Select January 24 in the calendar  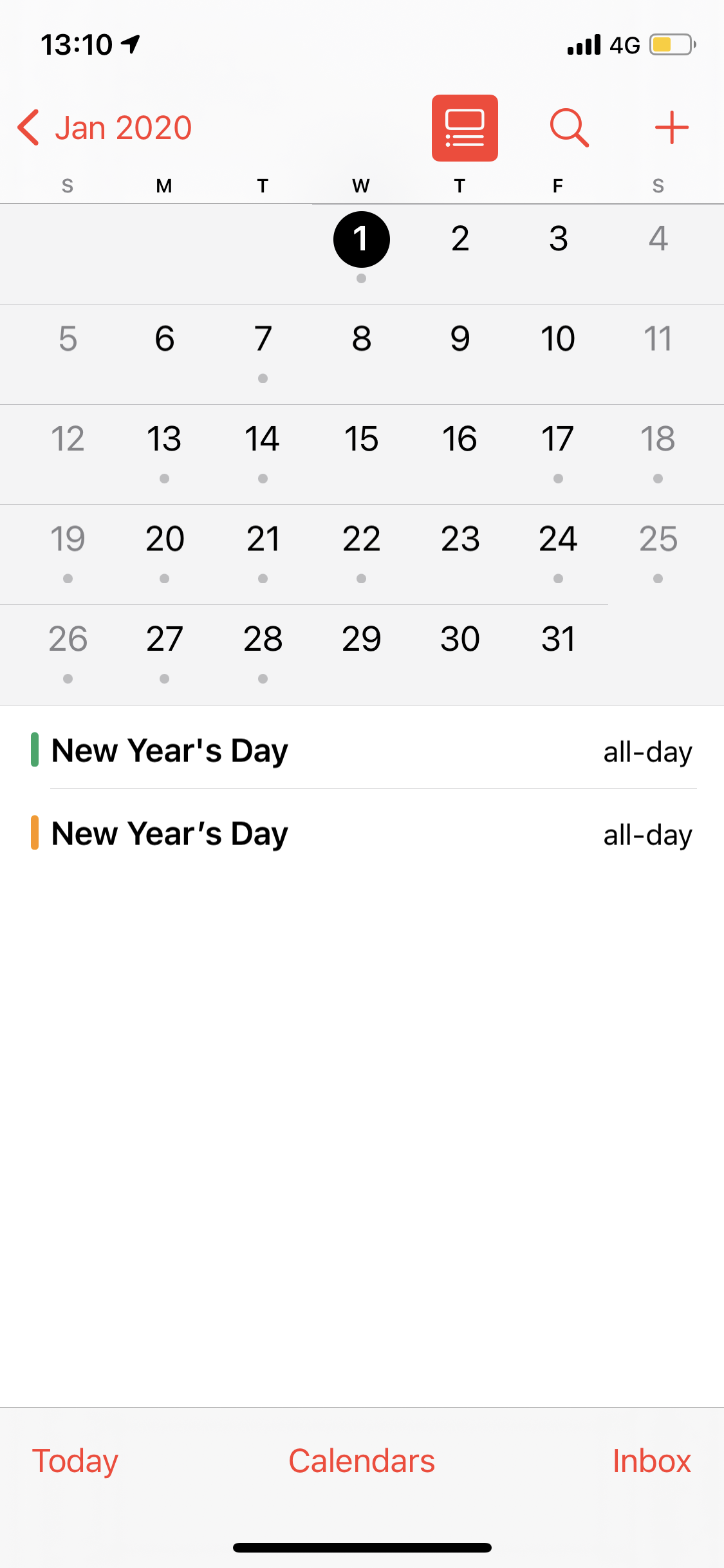558,539
